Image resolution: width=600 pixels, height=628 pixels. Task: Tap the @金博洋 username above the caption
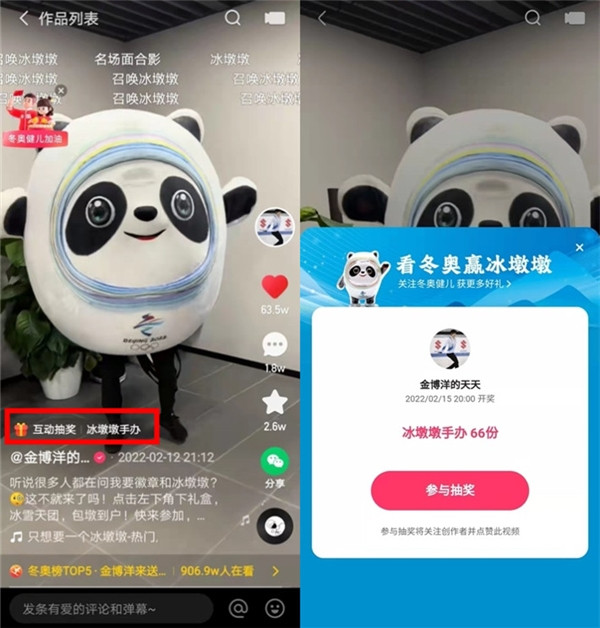pyautogui.click(x=51, y=457)
